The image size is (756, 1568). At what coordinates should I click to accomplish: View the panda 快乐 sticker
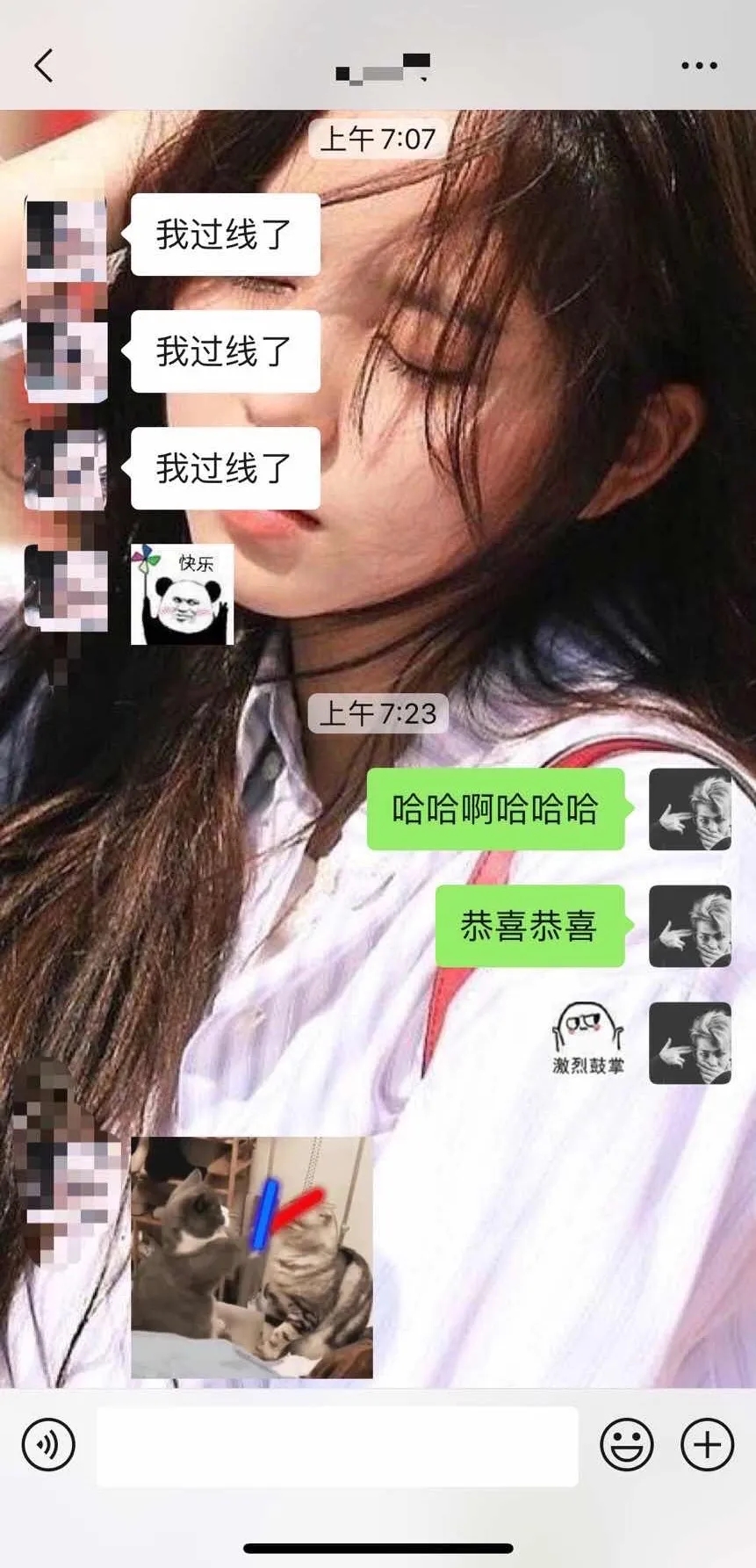[183, 594]
